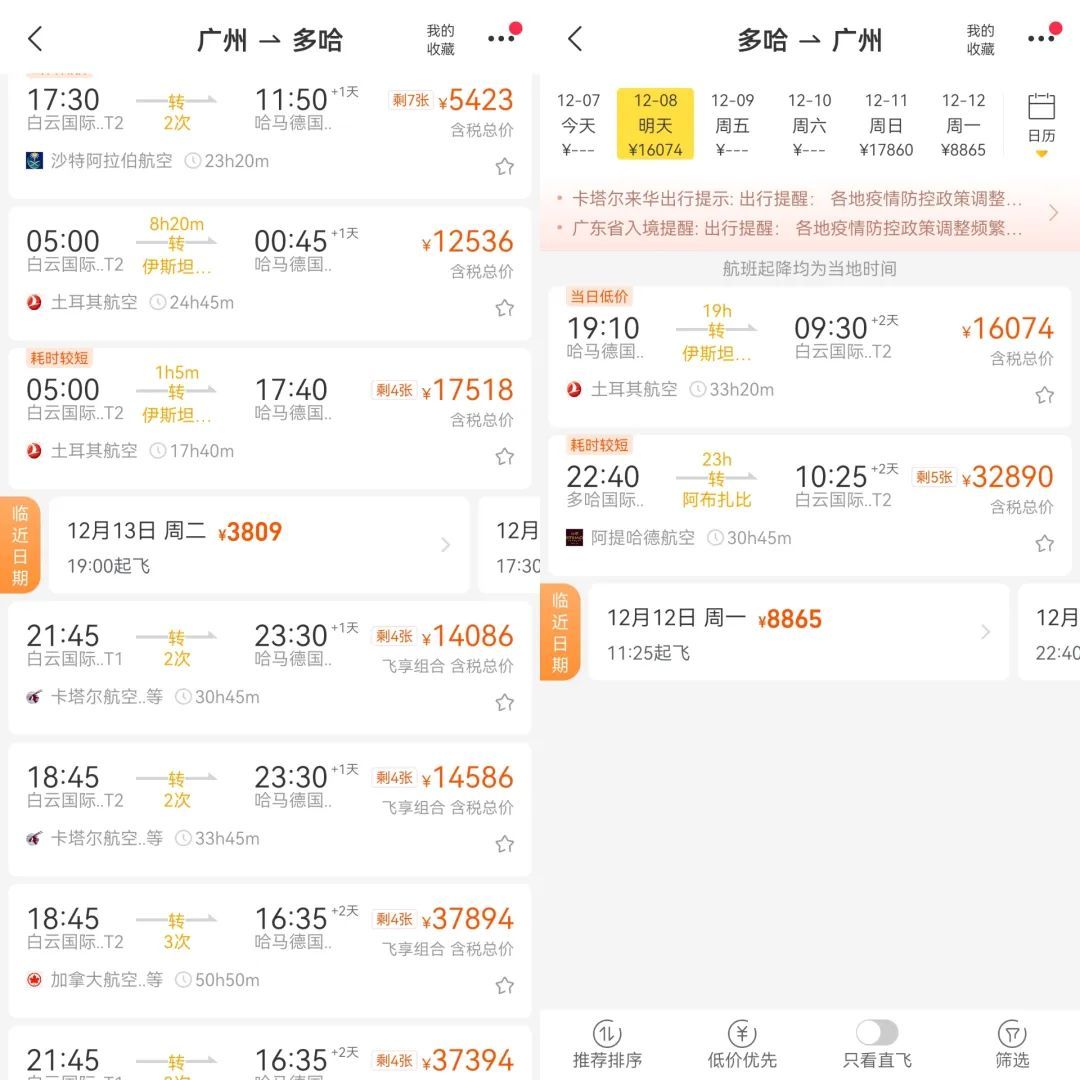Go back from the 广州→多哈 flight list
The height and width of the screenshot is (1080, 1080).
coord(35,39)
